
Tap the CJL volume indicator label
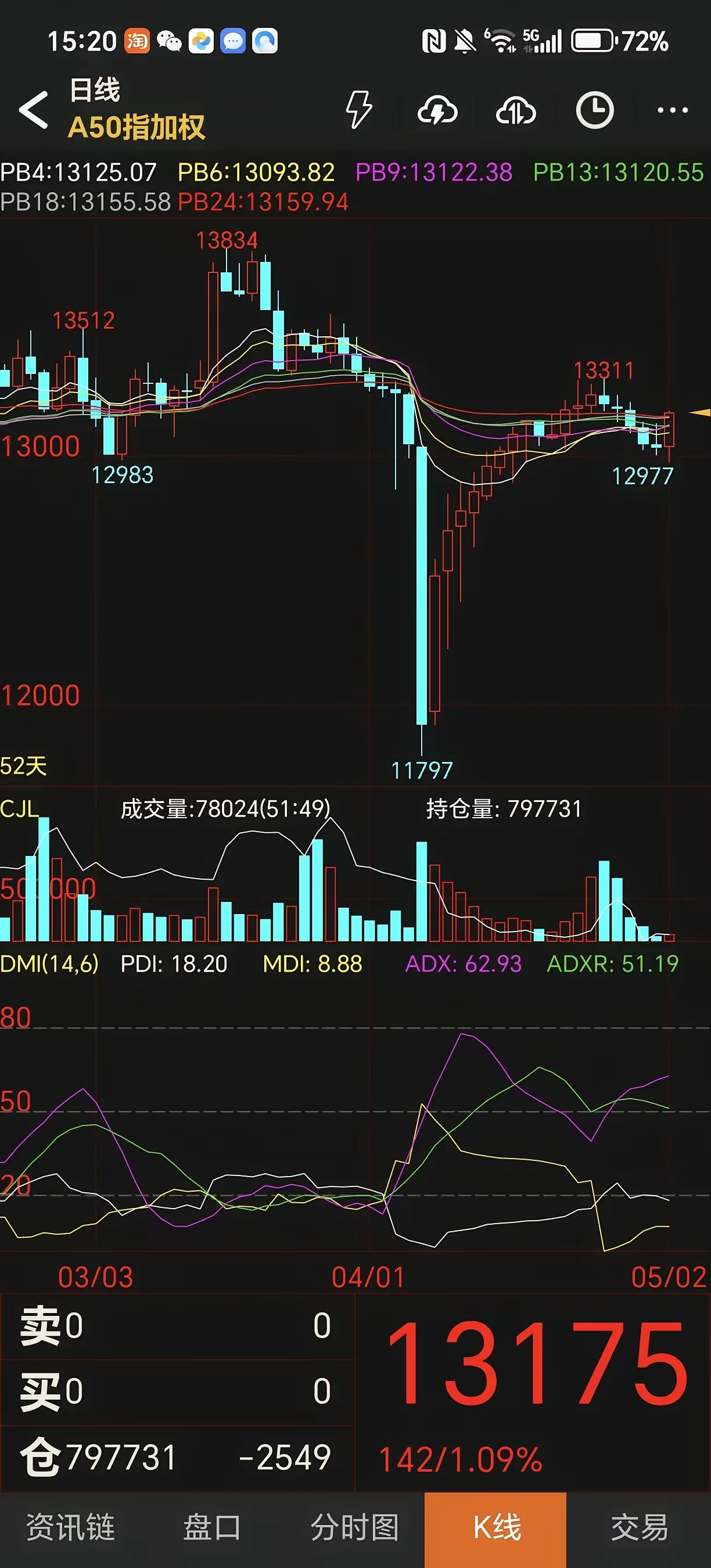pyautogui.click(x=20, y=809)
